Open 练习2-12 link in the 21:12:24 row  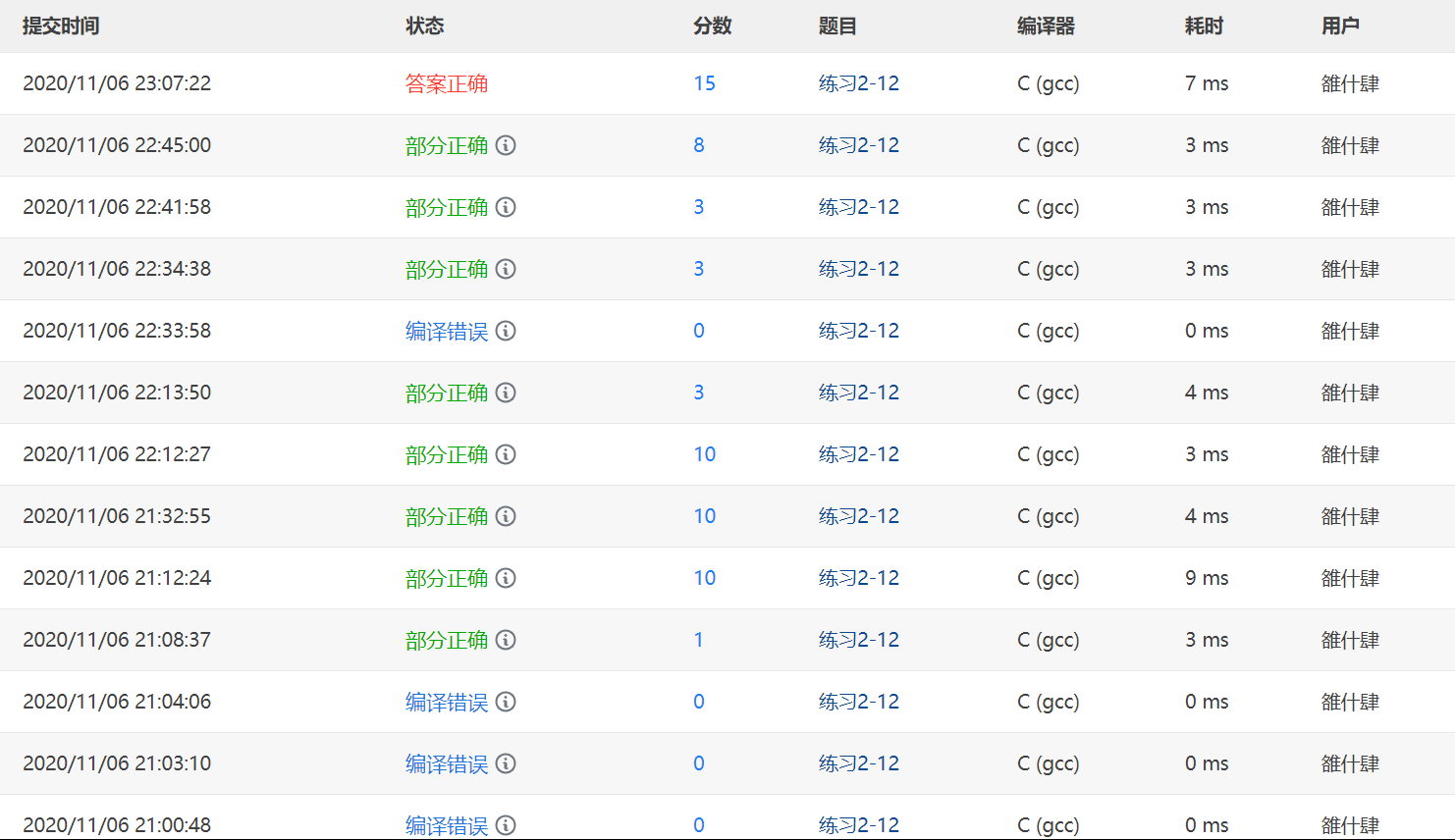click(858, 578)
